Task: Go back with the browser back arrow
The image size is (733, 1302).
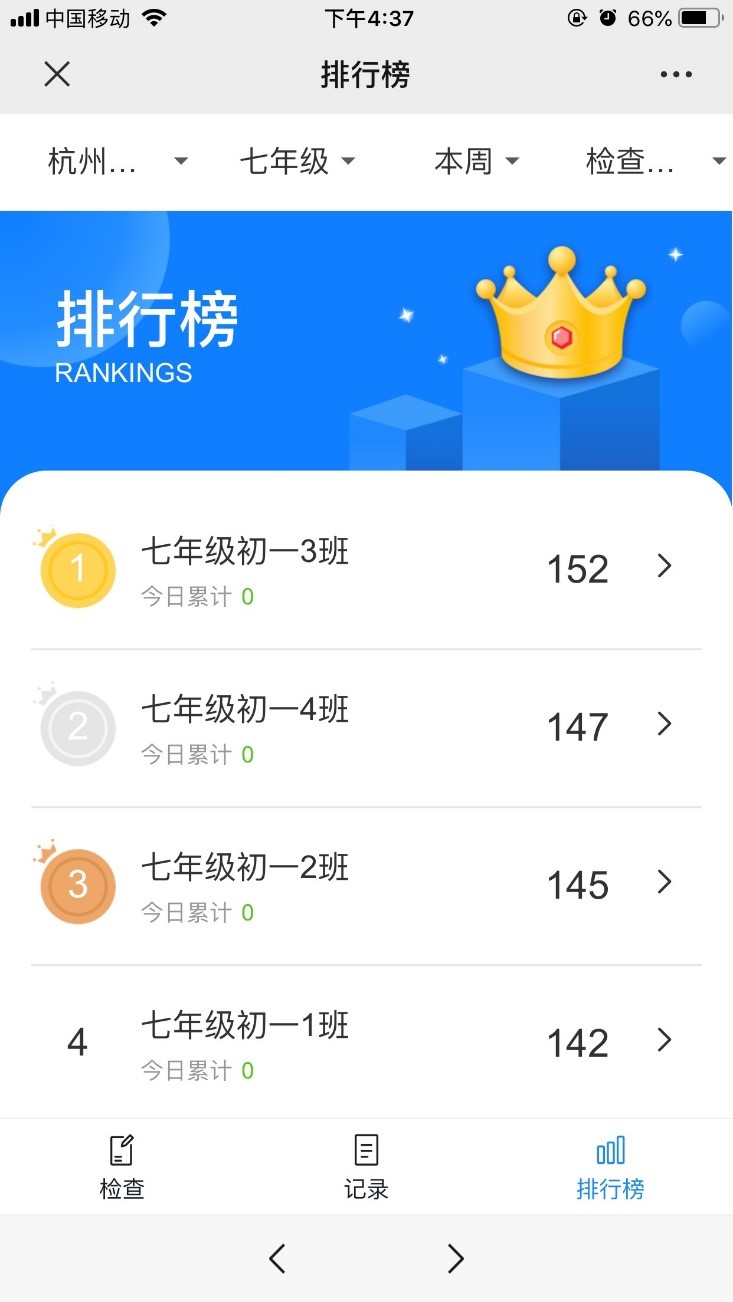Action: 278,1258
